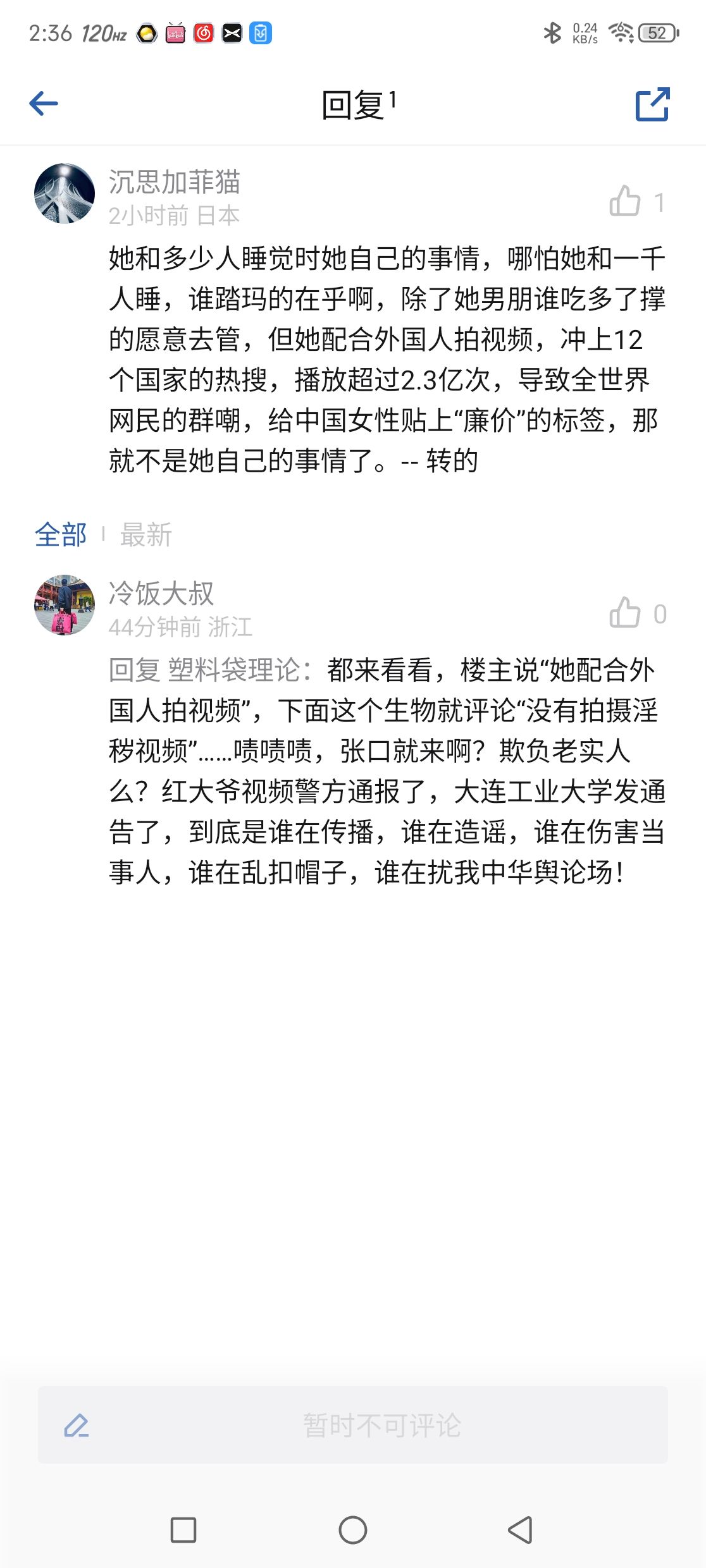The height and width of the screenshot is (1568, 706).
Task: Tap the 暂时不可评论 comment box
Action: (x=353, y=1425)
